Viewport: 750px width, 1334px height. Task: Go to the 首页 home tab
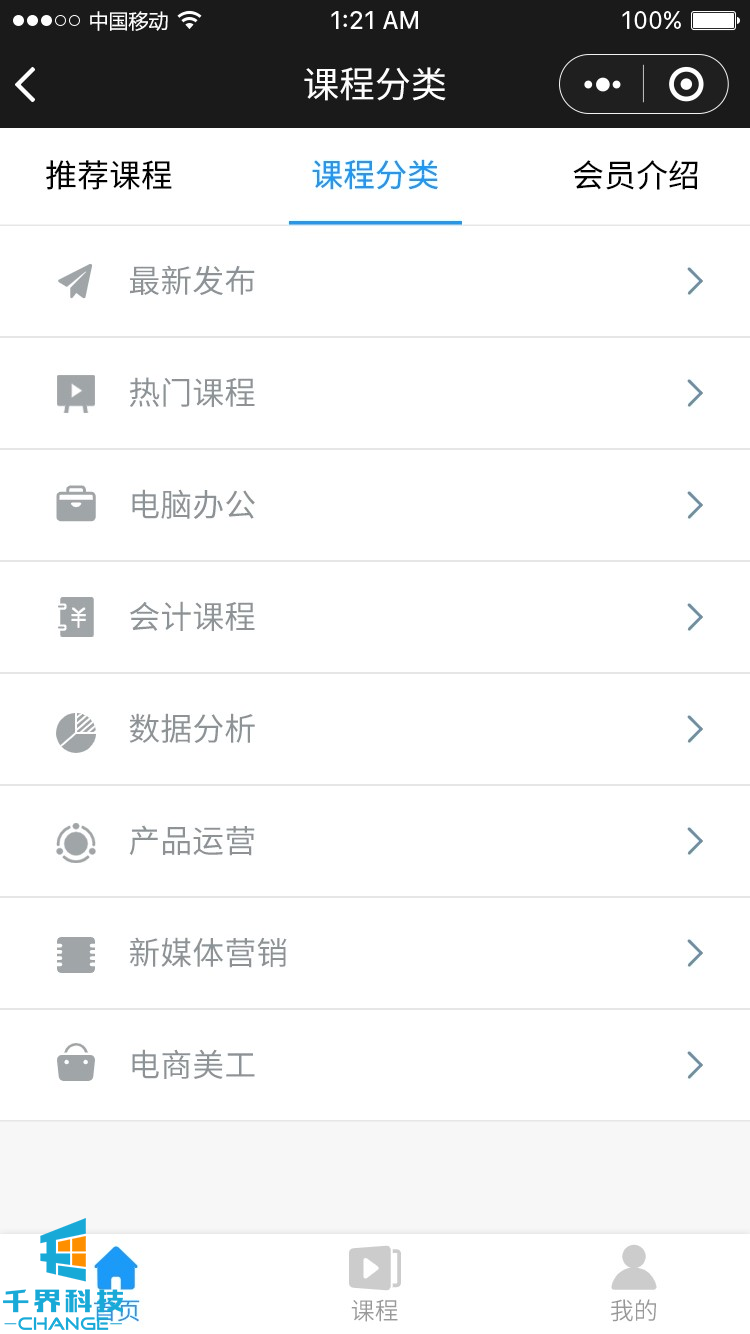pos(116,1284)
